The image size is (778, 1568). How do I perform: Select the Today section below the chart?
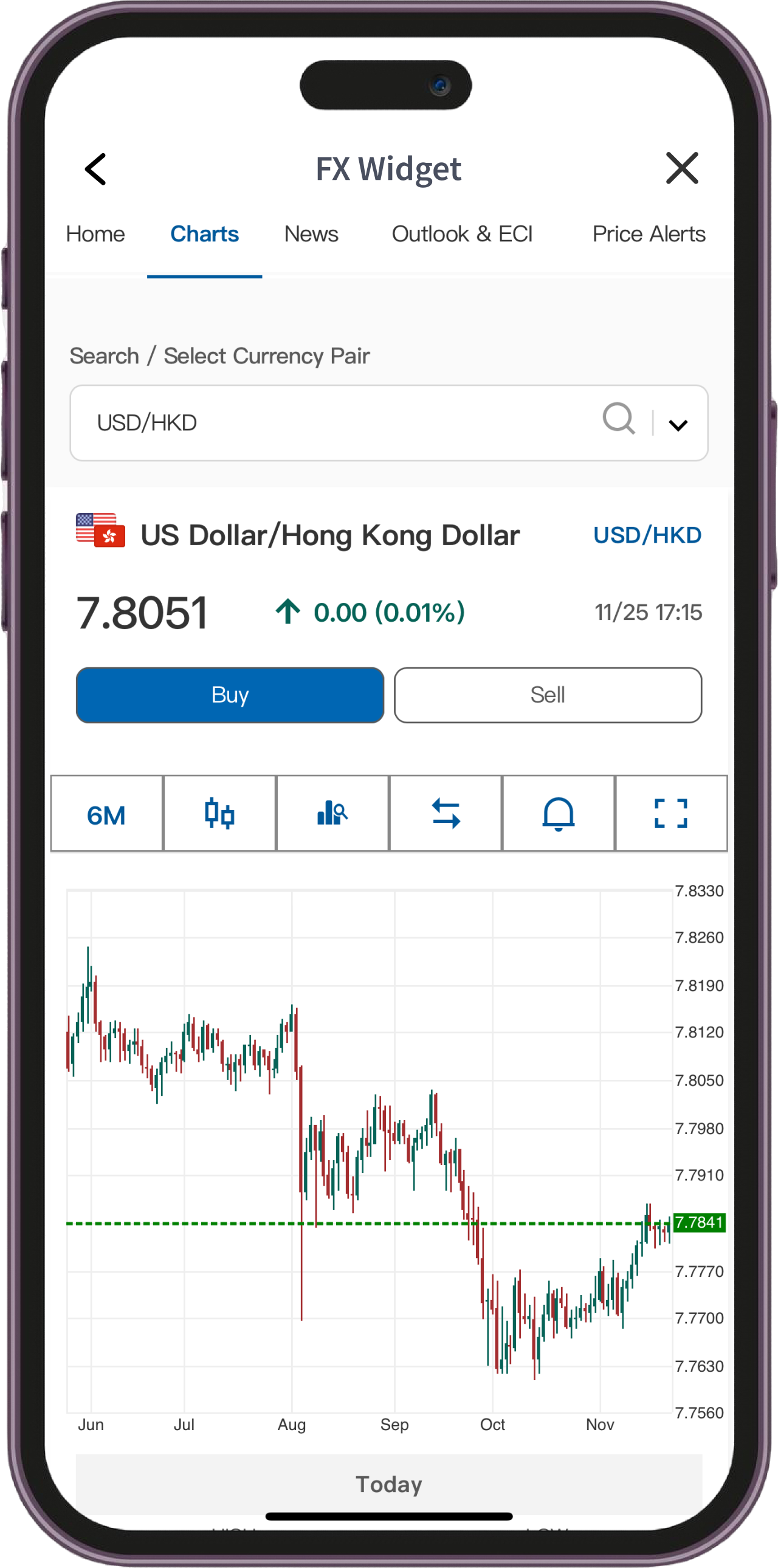(389, 1484)
